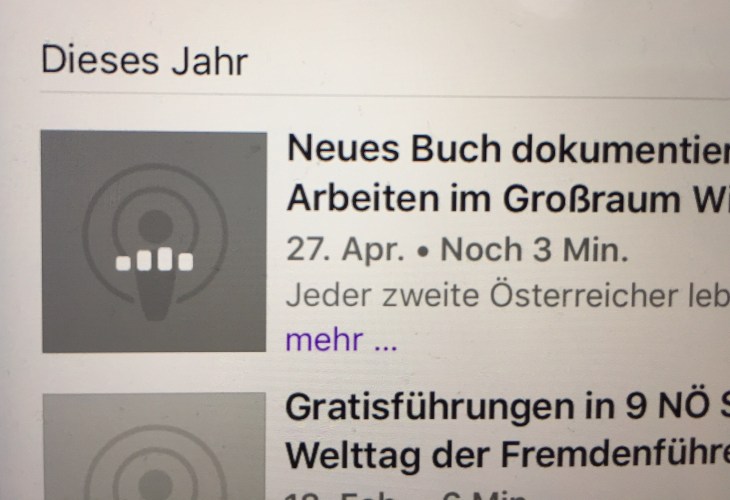
Task: Play the 'Gratisführungen' episode artwork
Action: (x=154, y=450)
